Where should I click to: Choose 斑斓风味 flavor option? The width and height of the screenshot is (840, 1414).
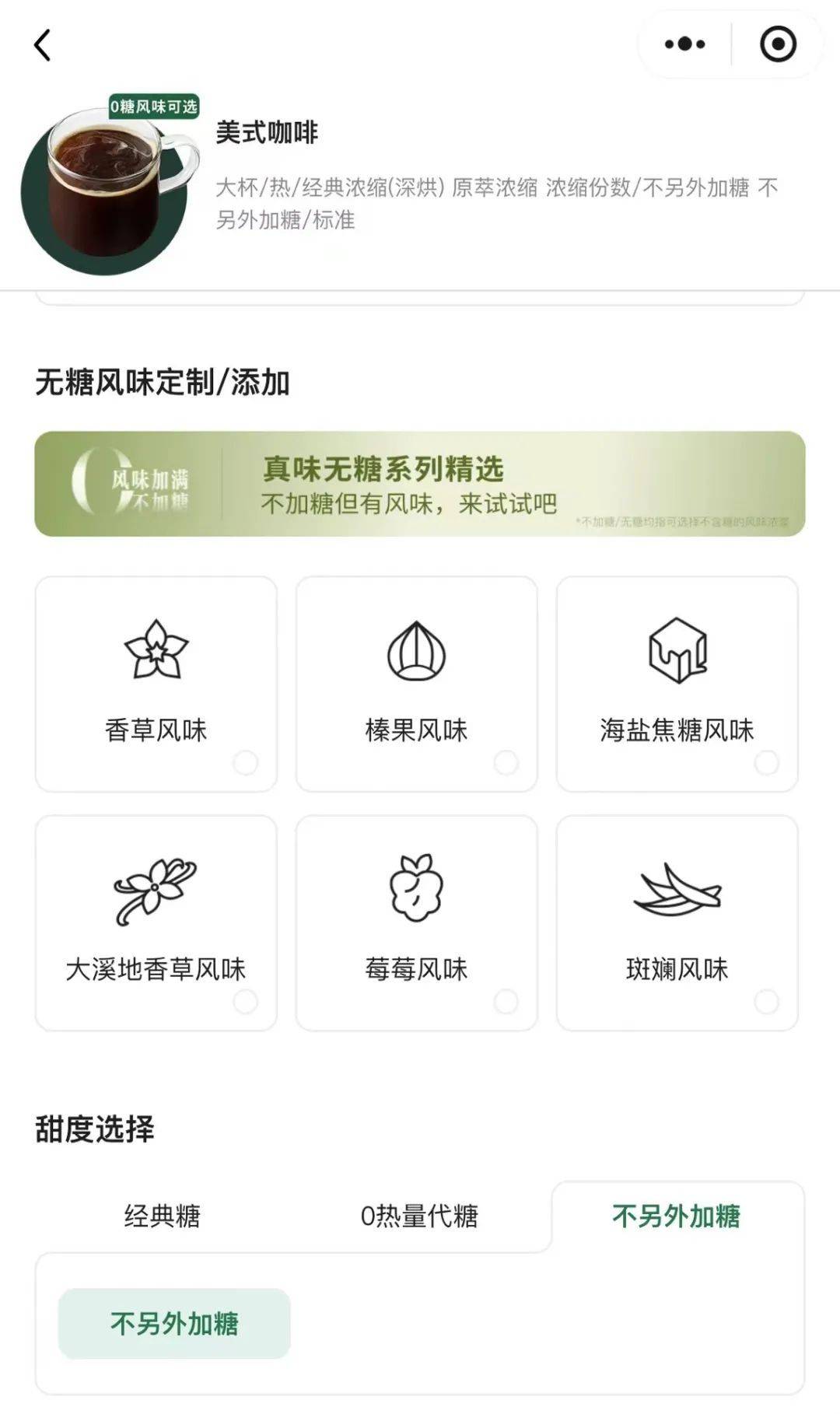[x=677, y=923]
